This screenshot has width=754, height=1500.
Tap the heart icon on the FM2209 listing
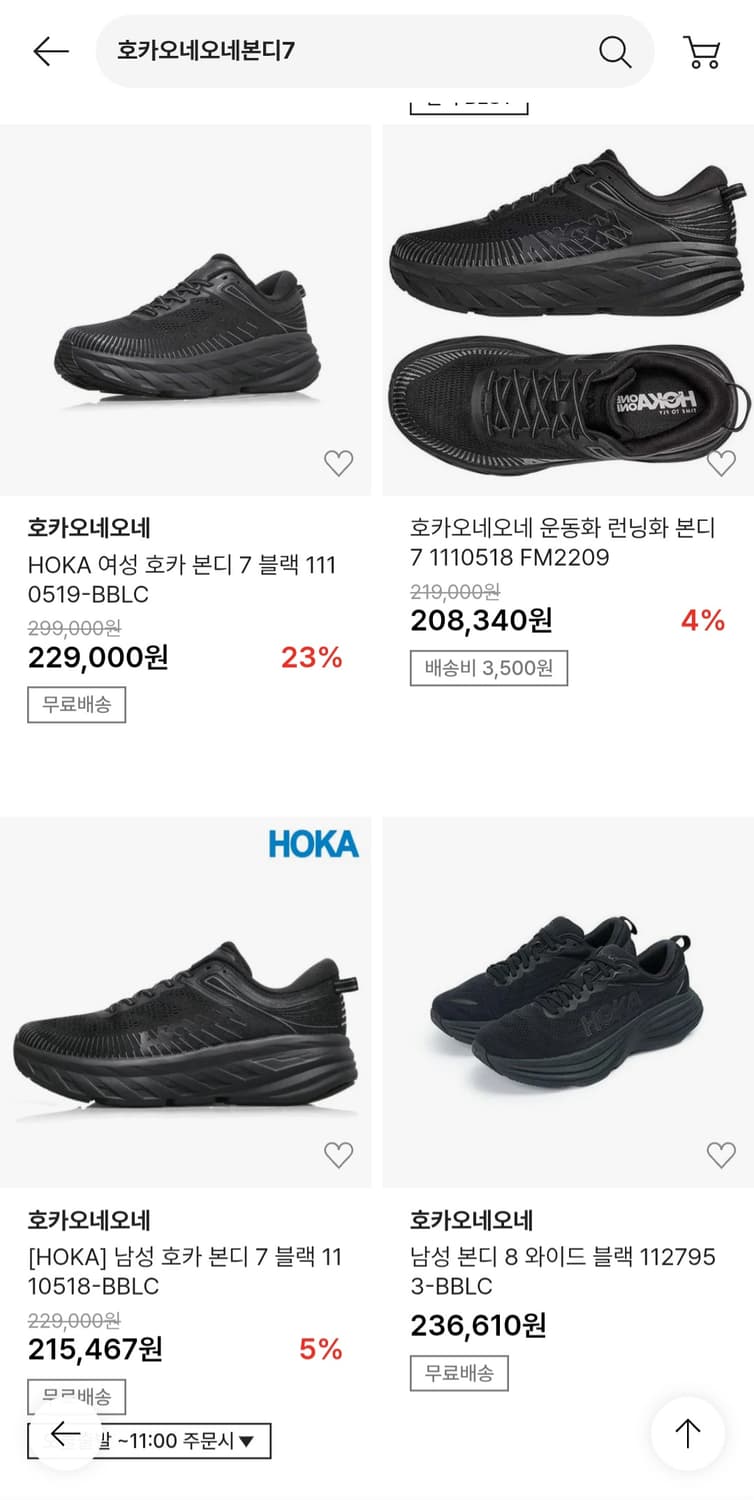tap(720, 462)
